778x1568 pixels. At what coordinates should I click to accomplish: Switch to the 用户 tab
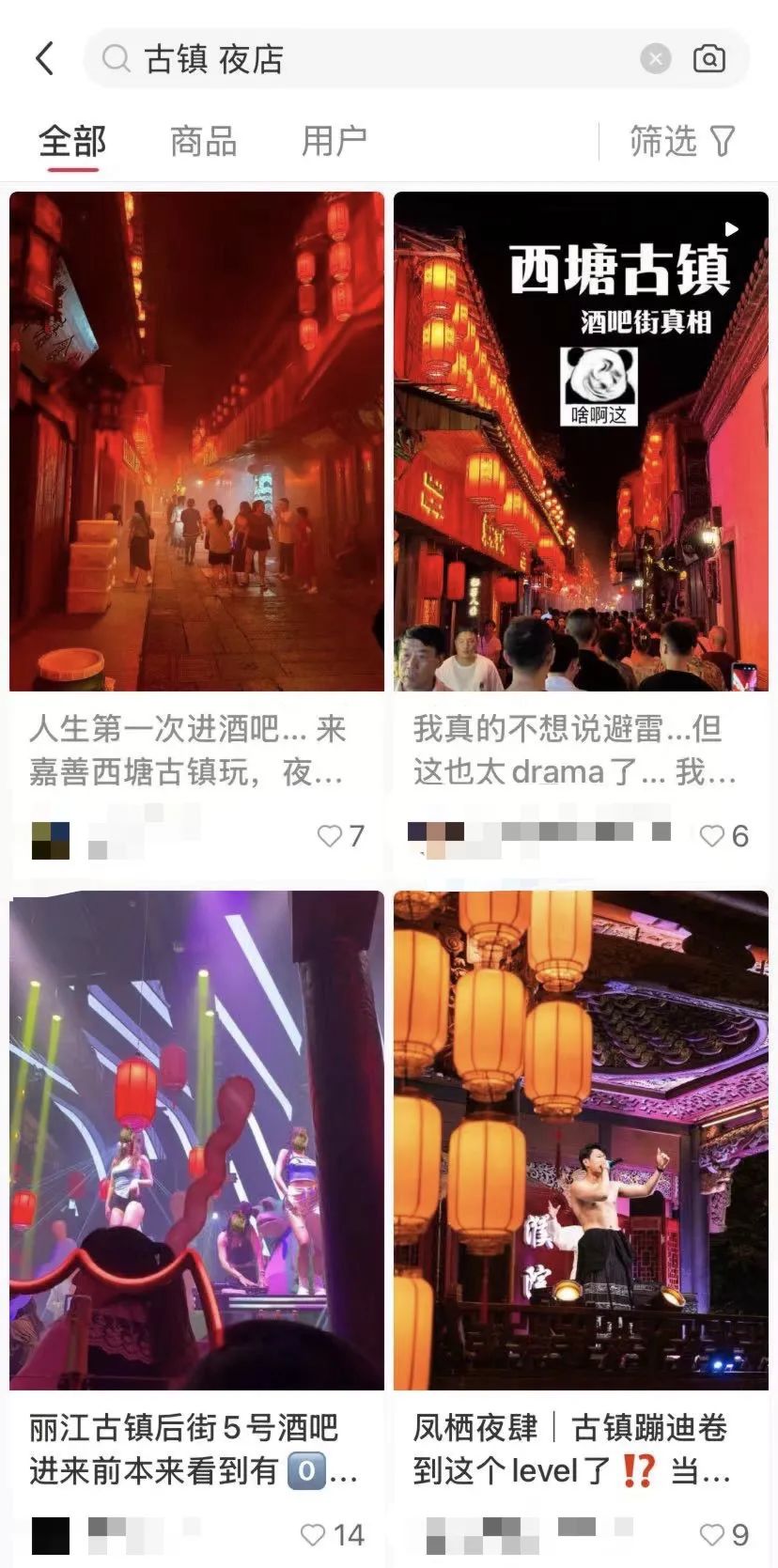click(335, 142)
